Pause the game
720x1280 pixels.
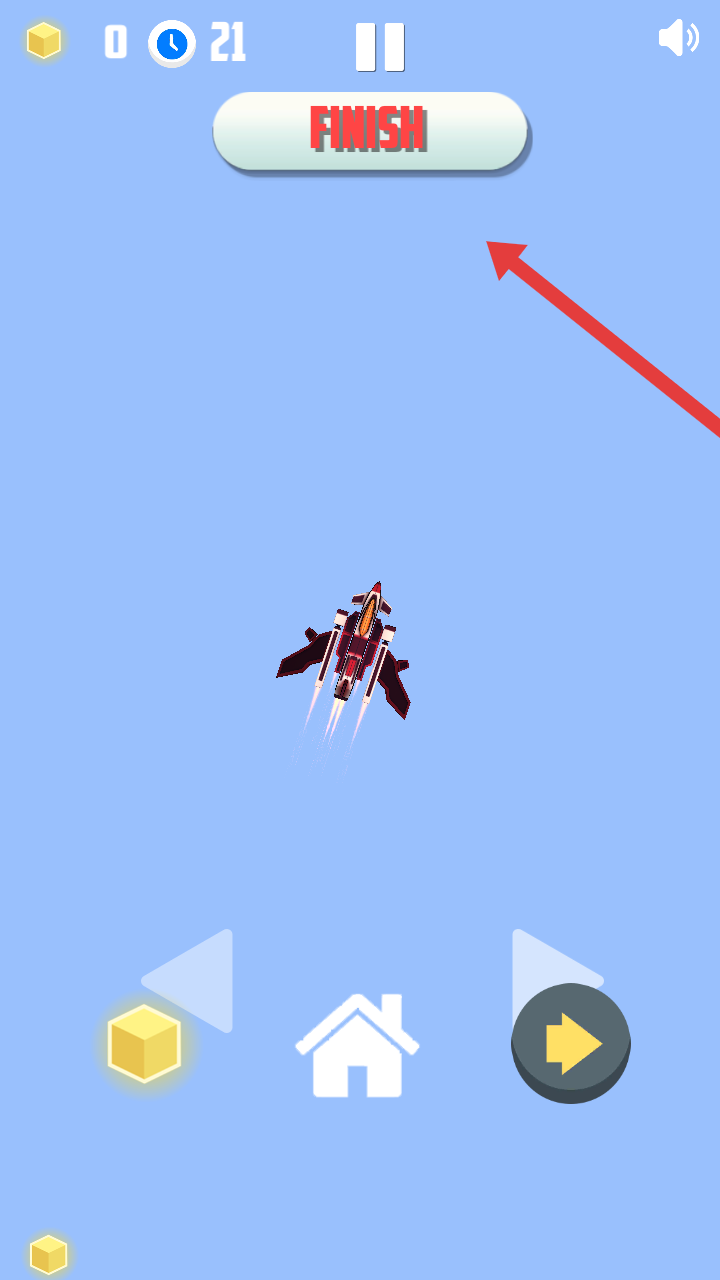[x=380, y=47]
